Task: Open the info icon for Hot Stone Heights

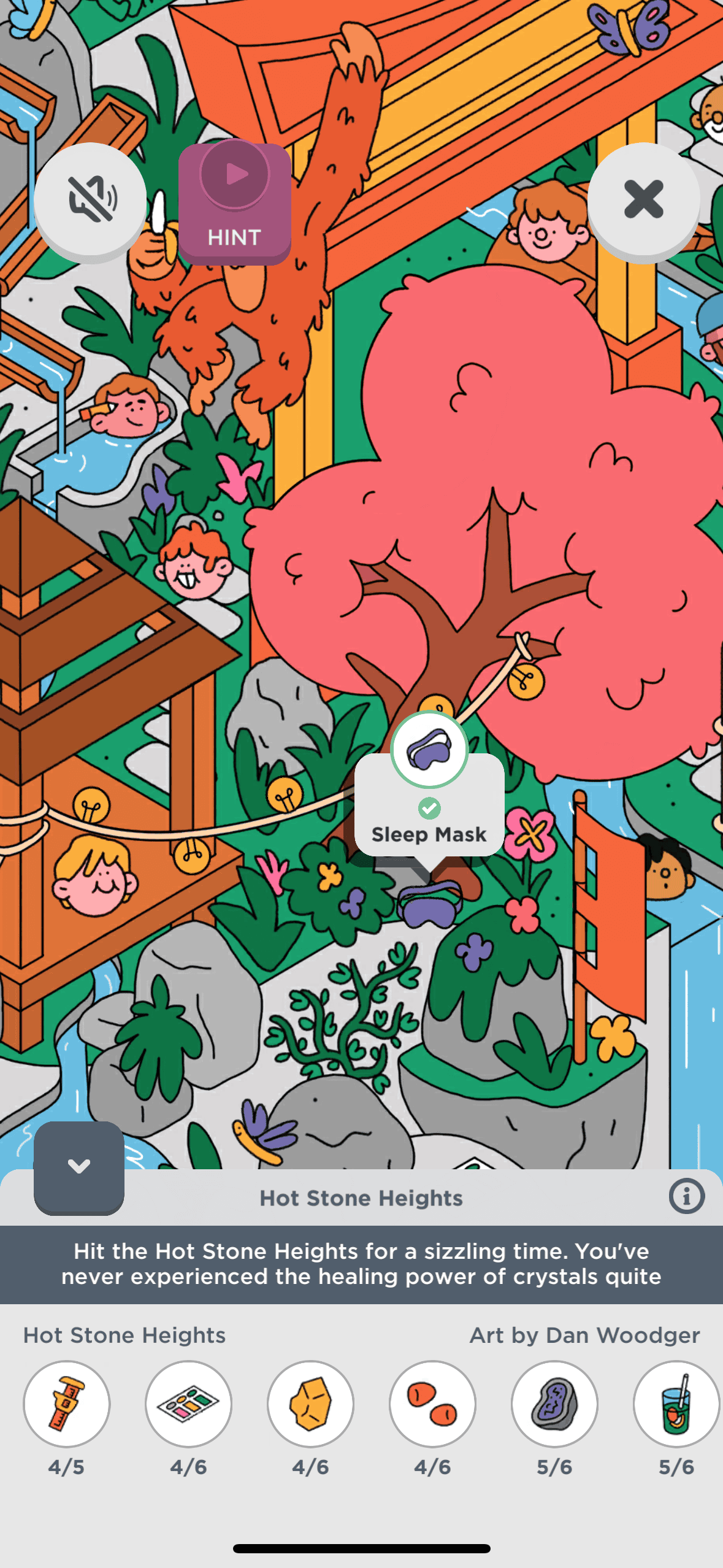Action: tap(686, 1196)
